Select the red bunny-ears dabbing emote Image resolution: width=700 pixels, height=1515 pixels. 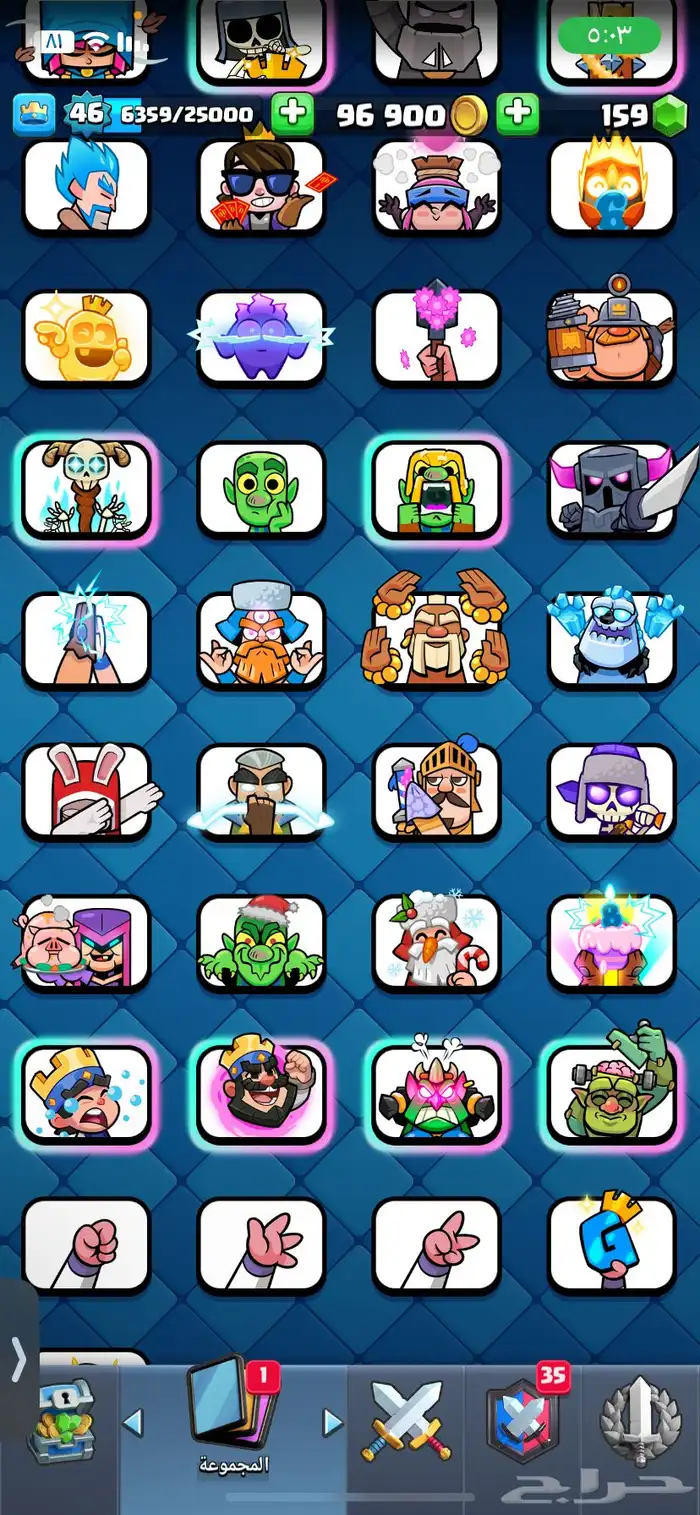(86, 791)
